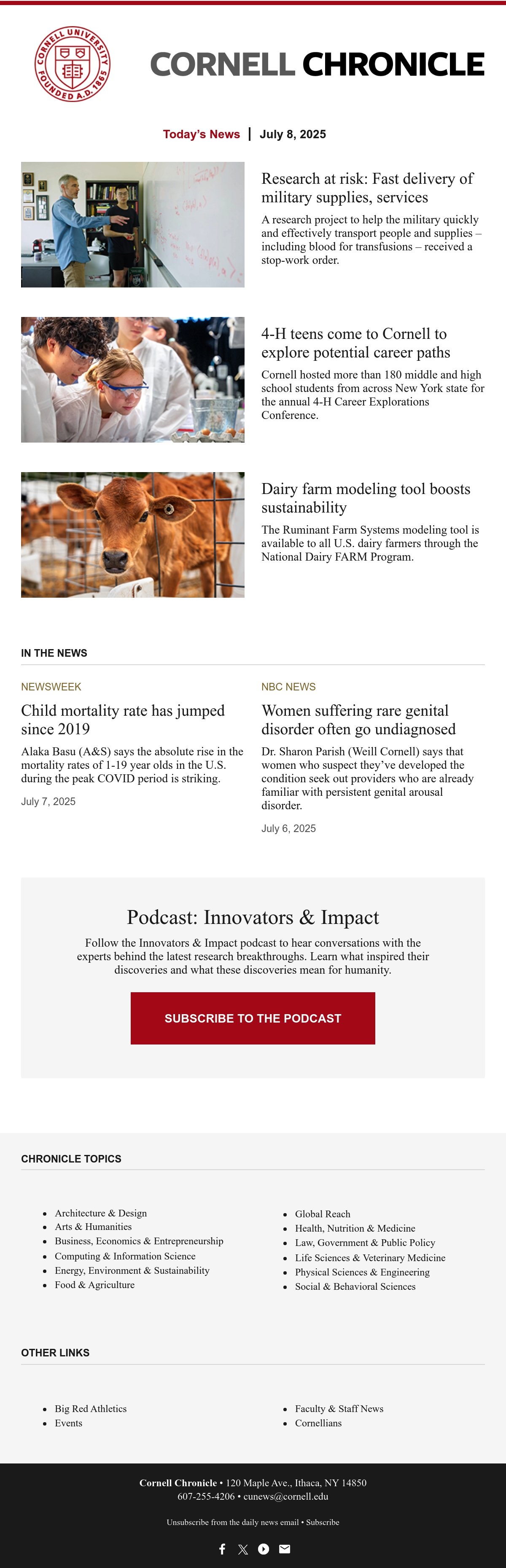
Task: Tap the dairy calf photo thumbnail
Action: (x=133, y=534)
